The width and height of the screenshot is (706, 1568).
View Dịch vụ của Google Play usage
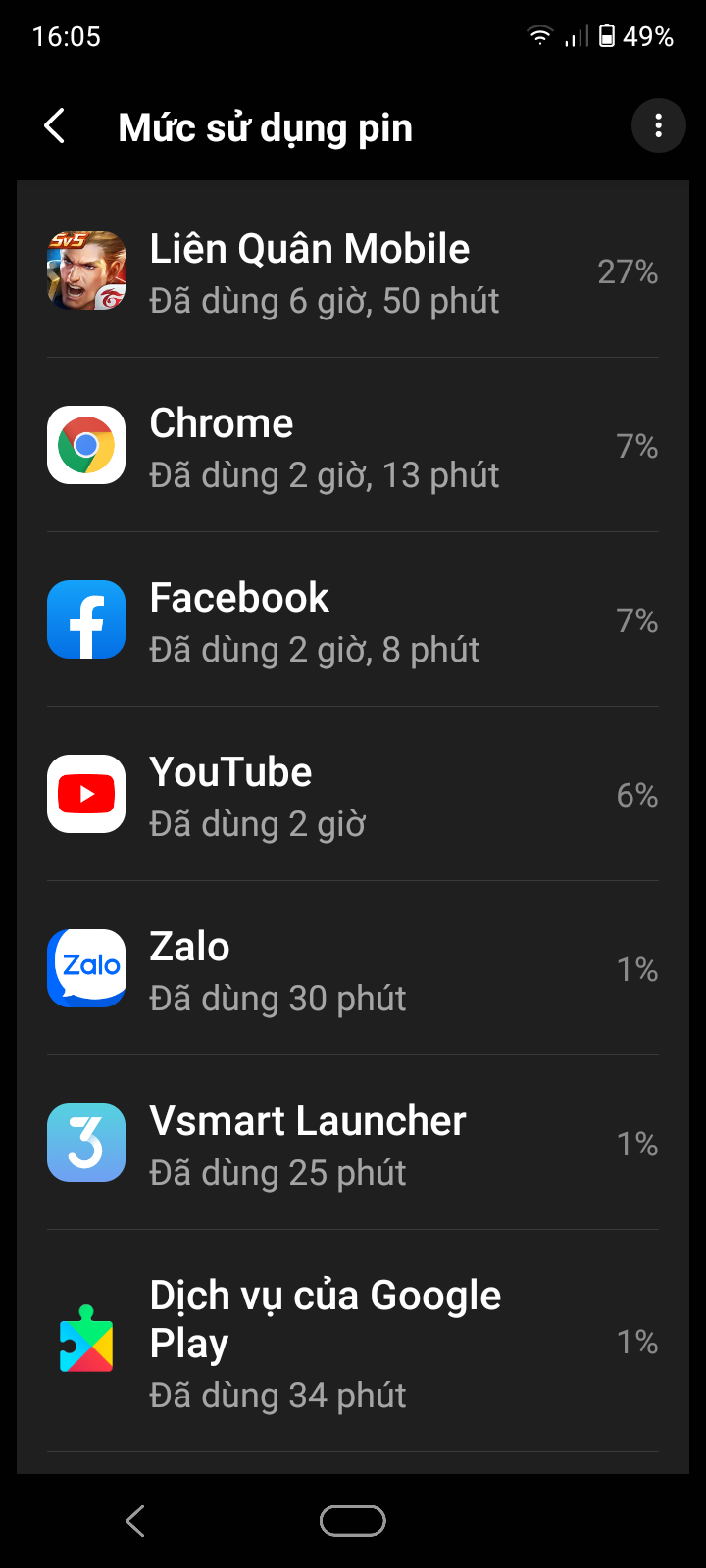click(x=353, y=1343)
